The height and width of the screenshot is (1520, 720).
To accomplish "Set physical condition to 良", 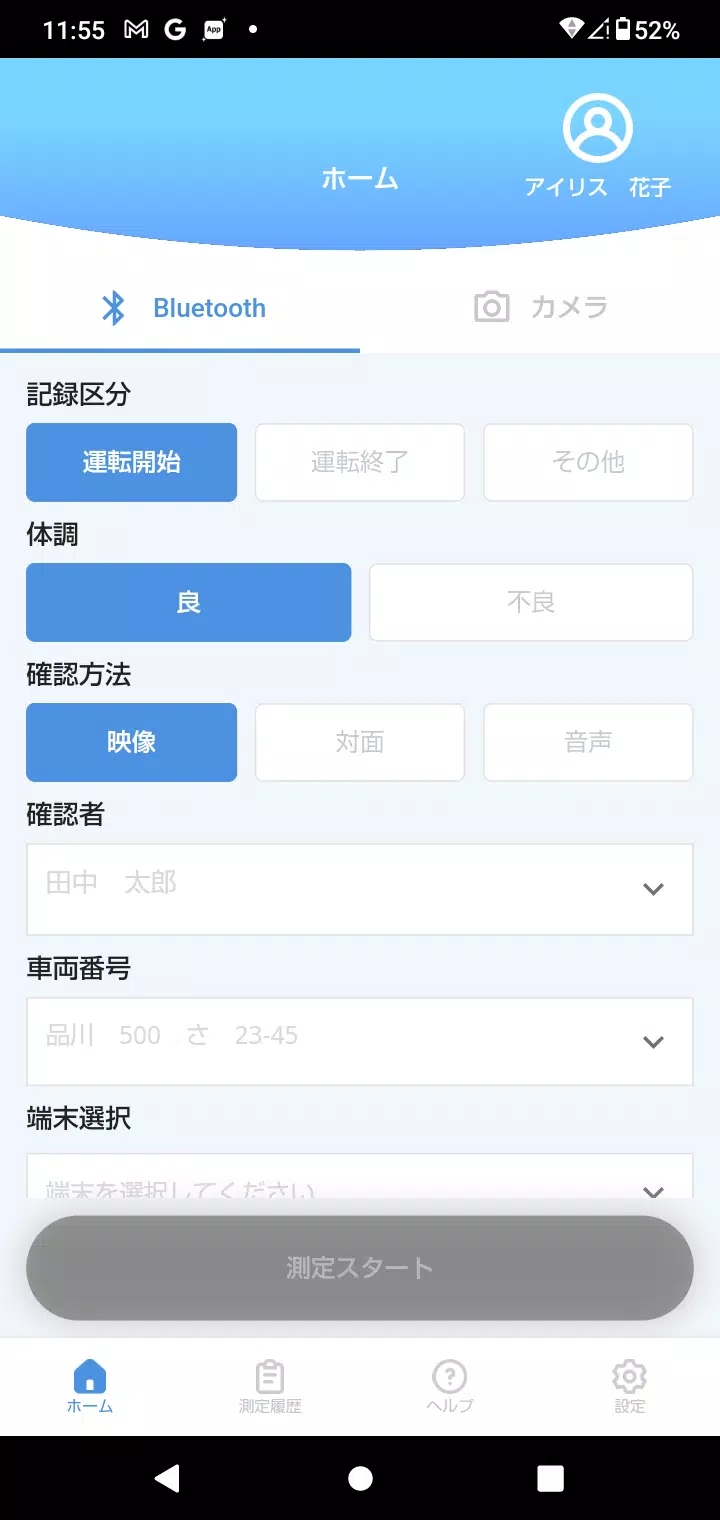I will [189, 602].
